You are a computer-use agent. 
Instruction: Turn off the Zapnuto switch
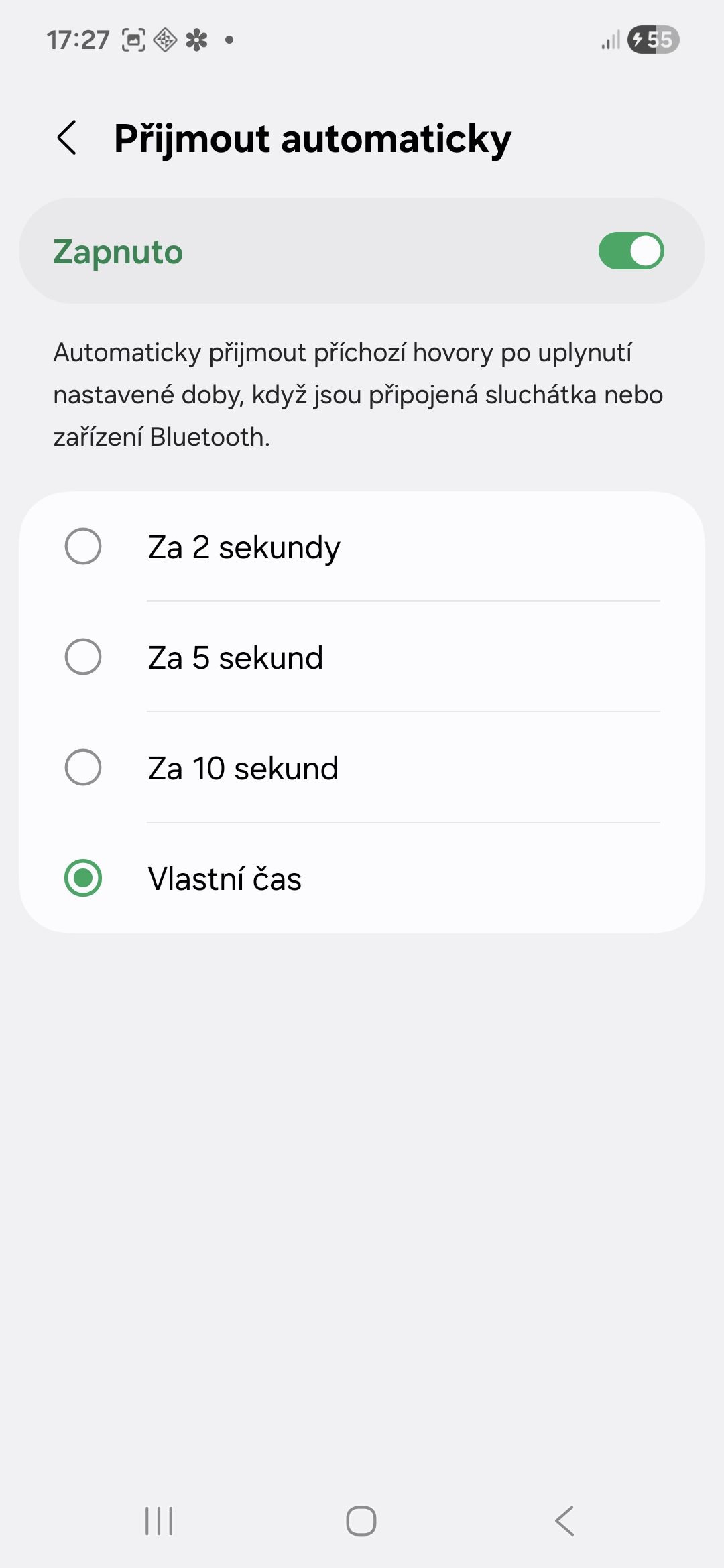tap(630, 251)
